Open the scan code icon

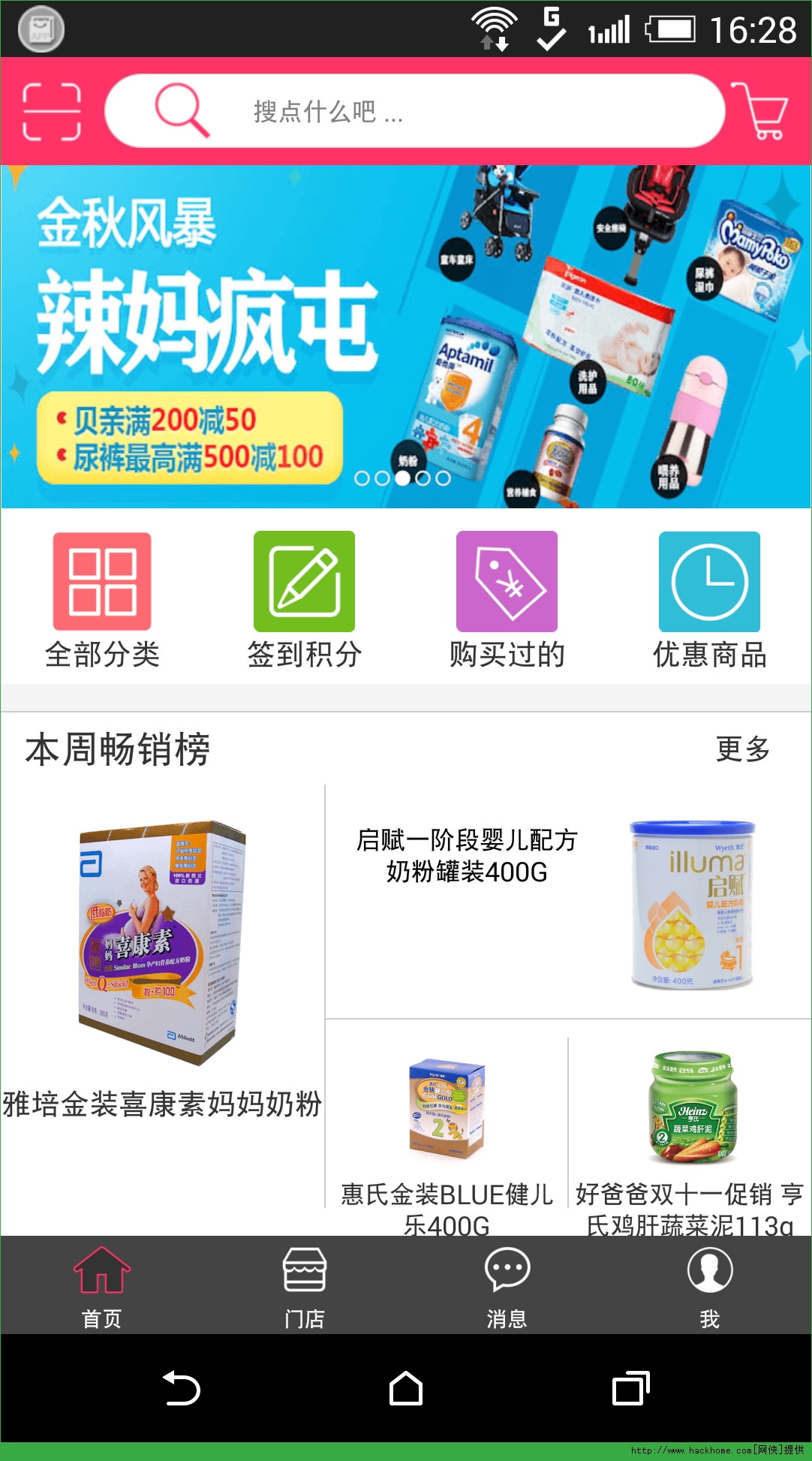coord(52,112)
